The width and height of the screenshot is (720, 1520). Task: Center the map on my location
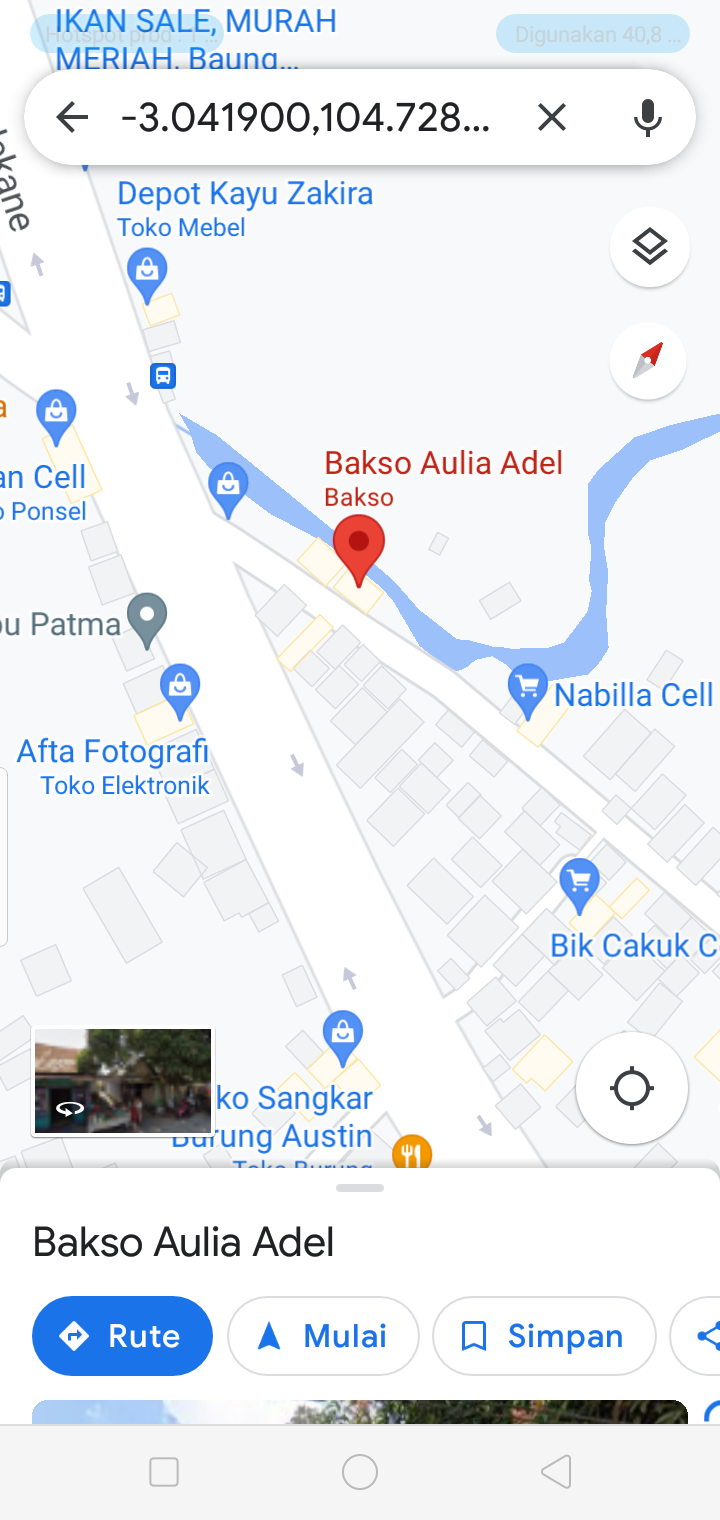(x=632, y=1087)
